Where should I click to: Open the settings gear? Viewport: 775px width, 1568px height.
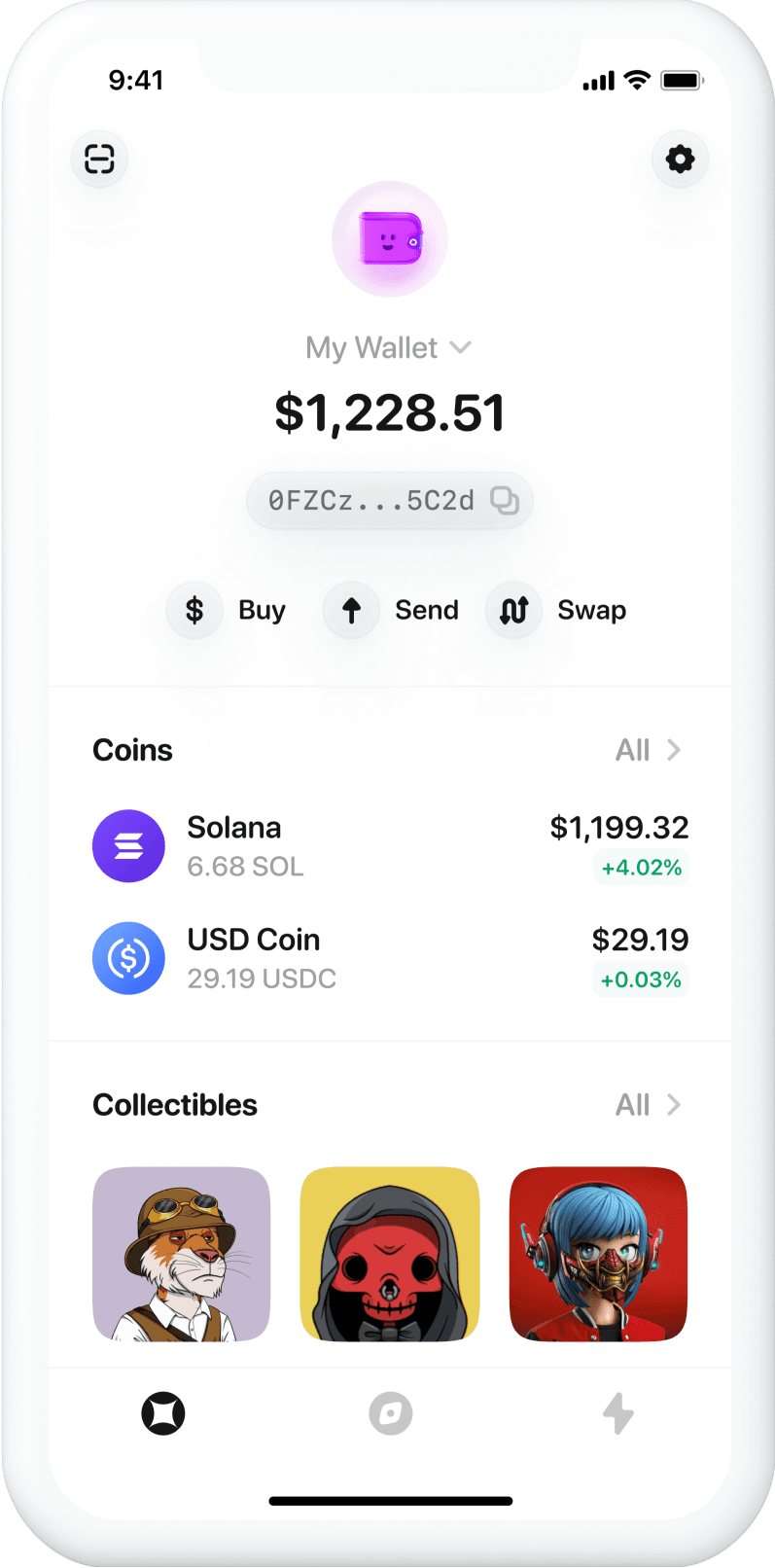(x=678, y=159)
